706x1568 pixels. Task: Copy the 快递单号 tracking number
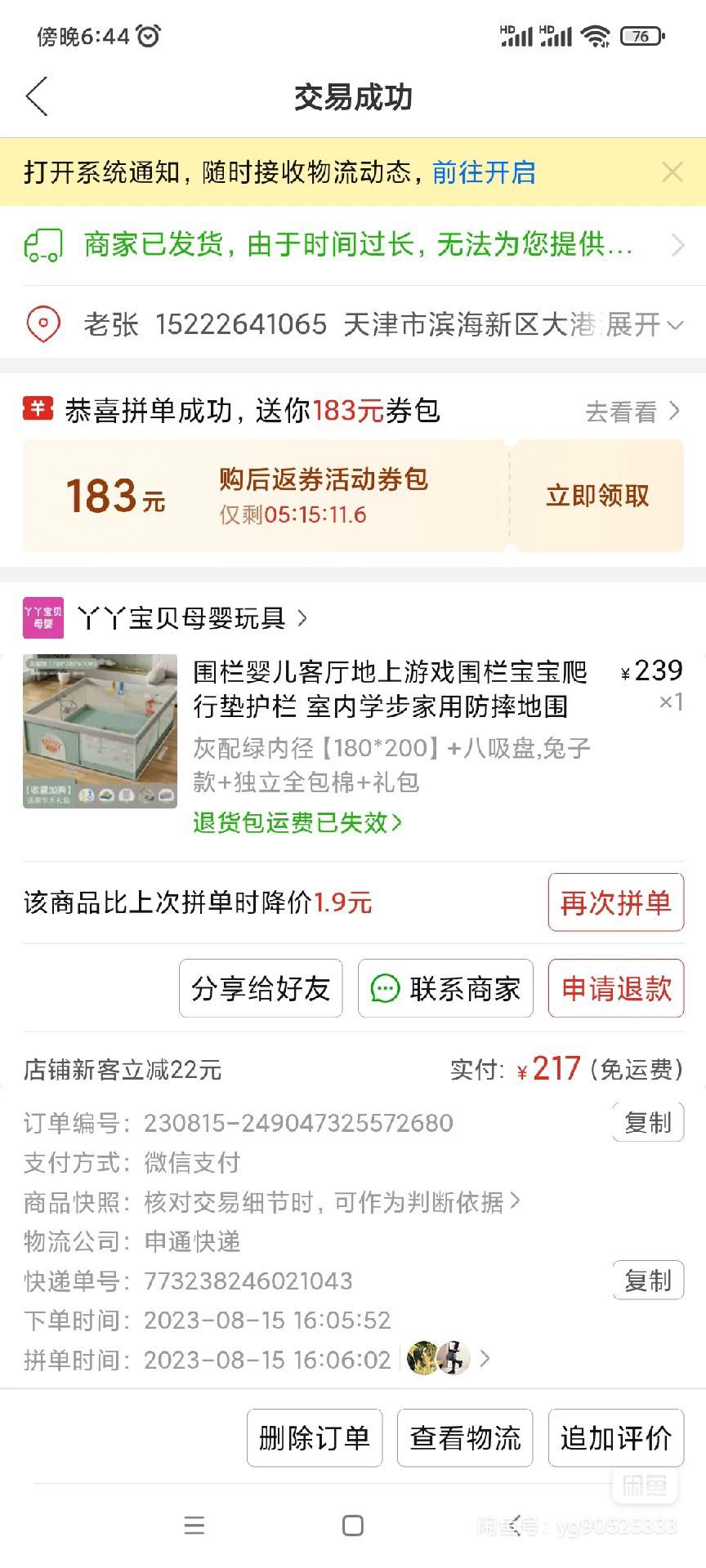647,1281
